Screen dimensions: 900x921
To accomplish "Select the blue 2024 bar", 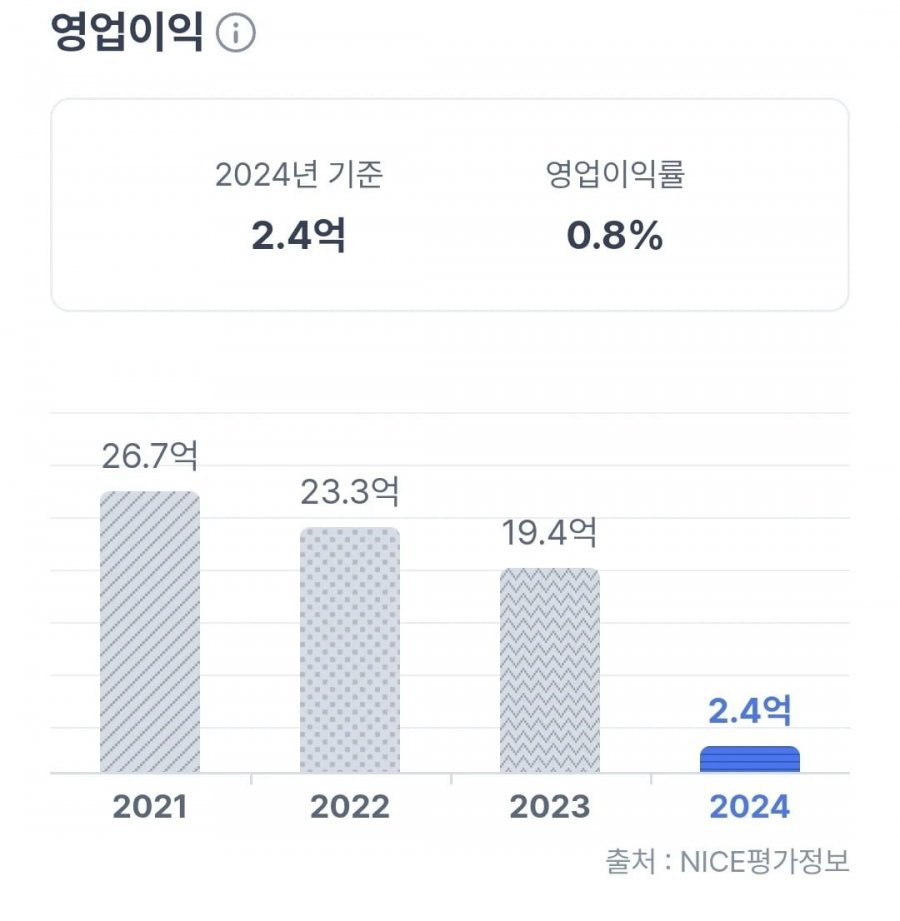I will pyautogui.click(x=751, y=760).
